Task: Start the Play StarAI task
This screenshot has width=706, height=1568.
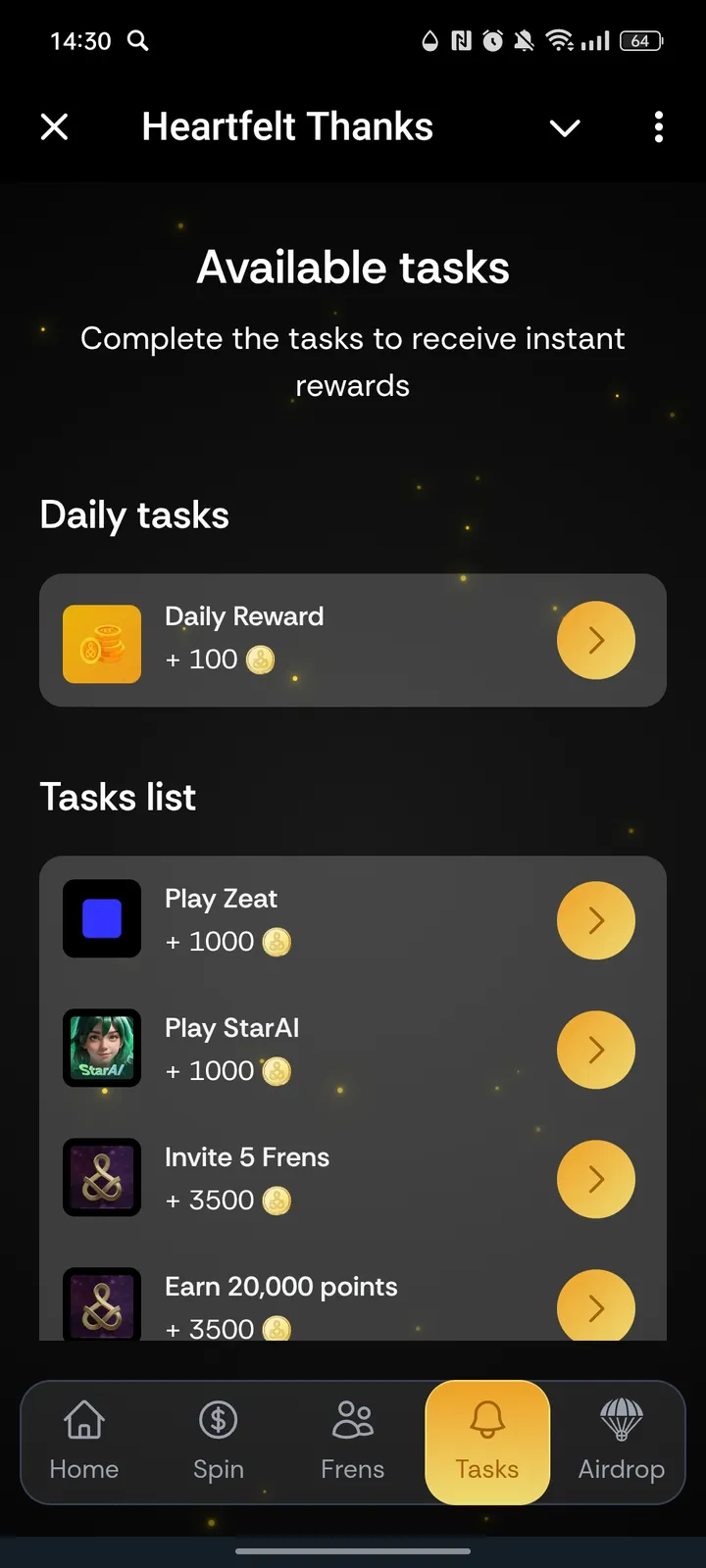Action: coord(595,1050)
